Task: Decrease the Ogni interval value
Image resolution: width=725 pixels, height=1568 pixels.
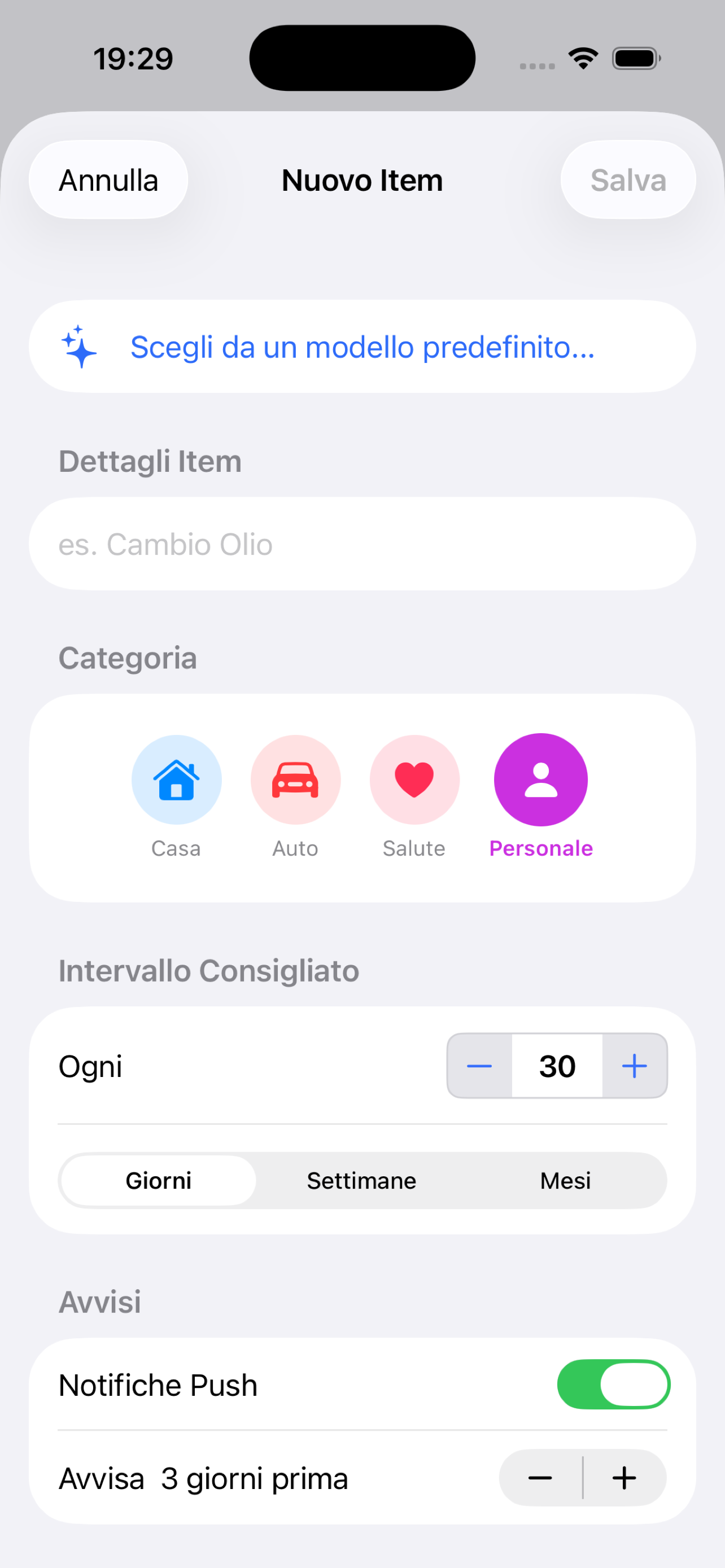Action: [x=480, y=1066]
